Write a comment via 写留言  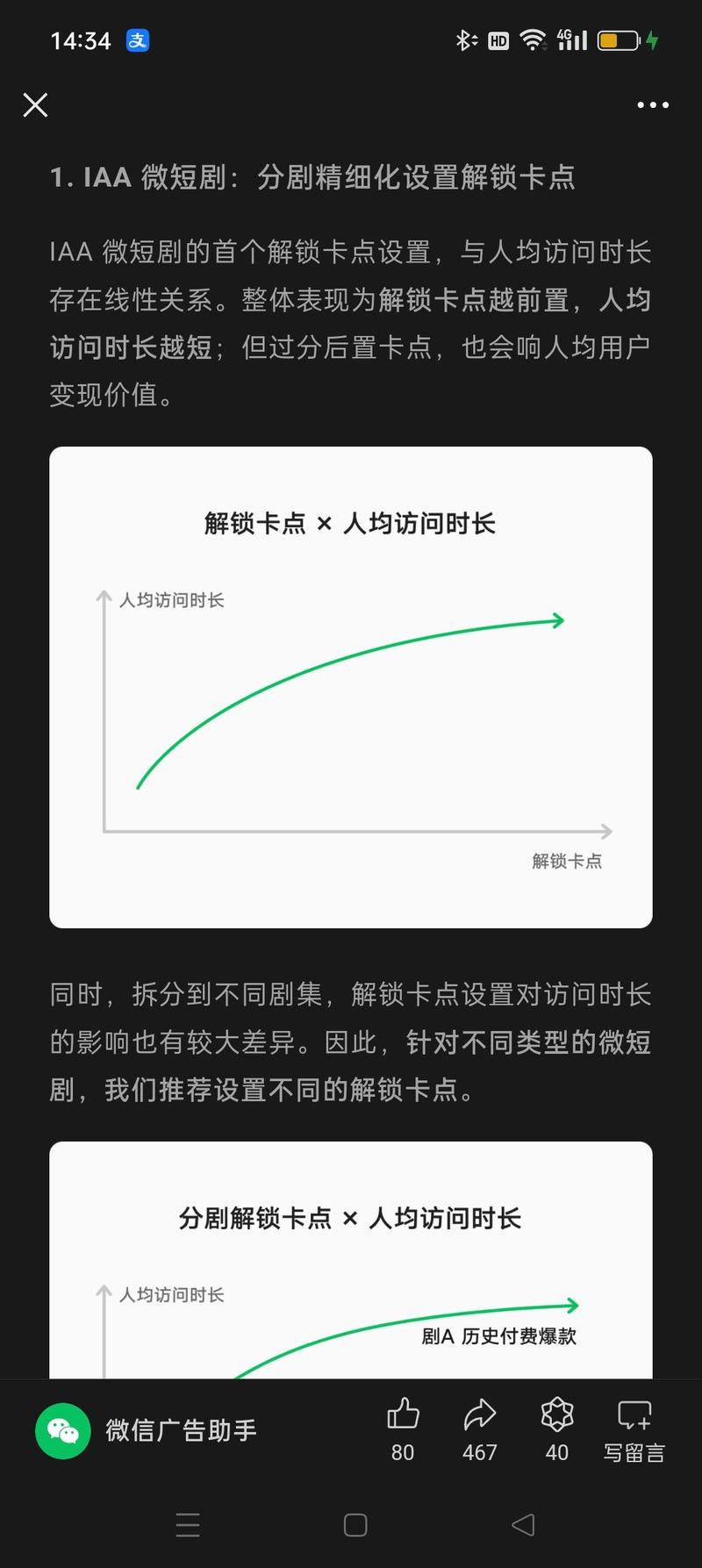point(634,1430)
